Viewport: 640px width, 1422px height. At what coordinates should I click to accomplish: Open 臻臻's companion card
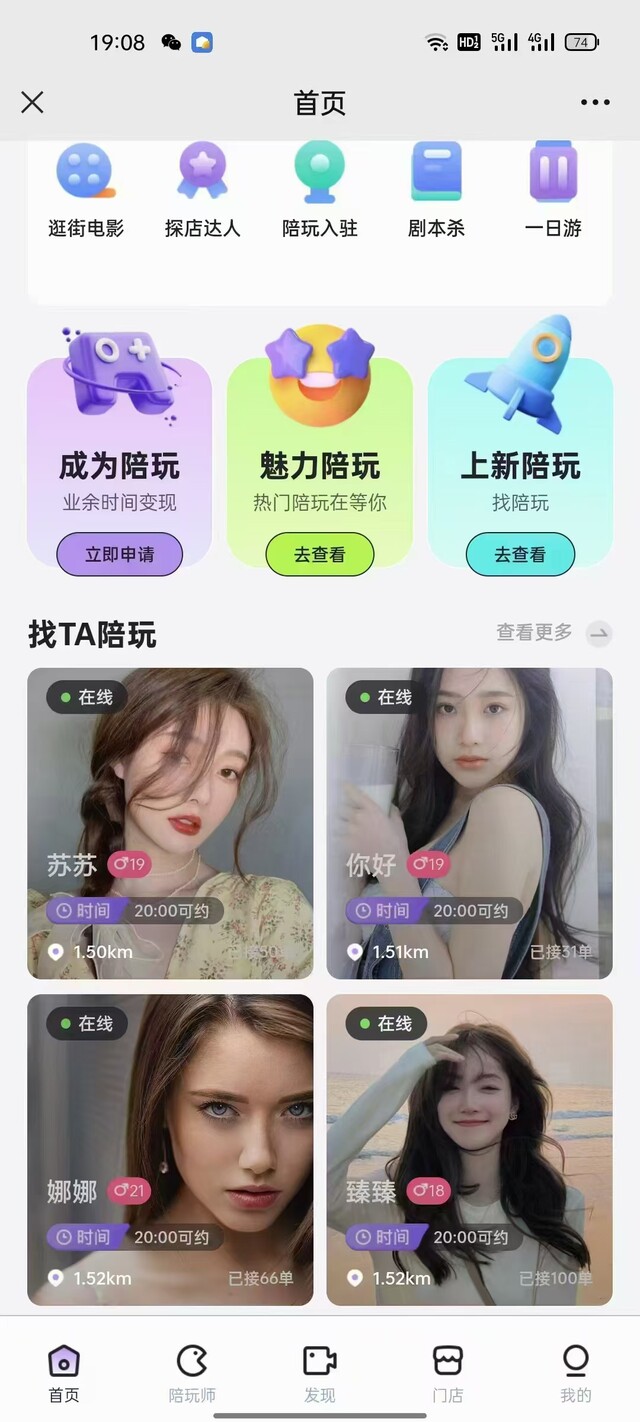tap(469, 1149)
